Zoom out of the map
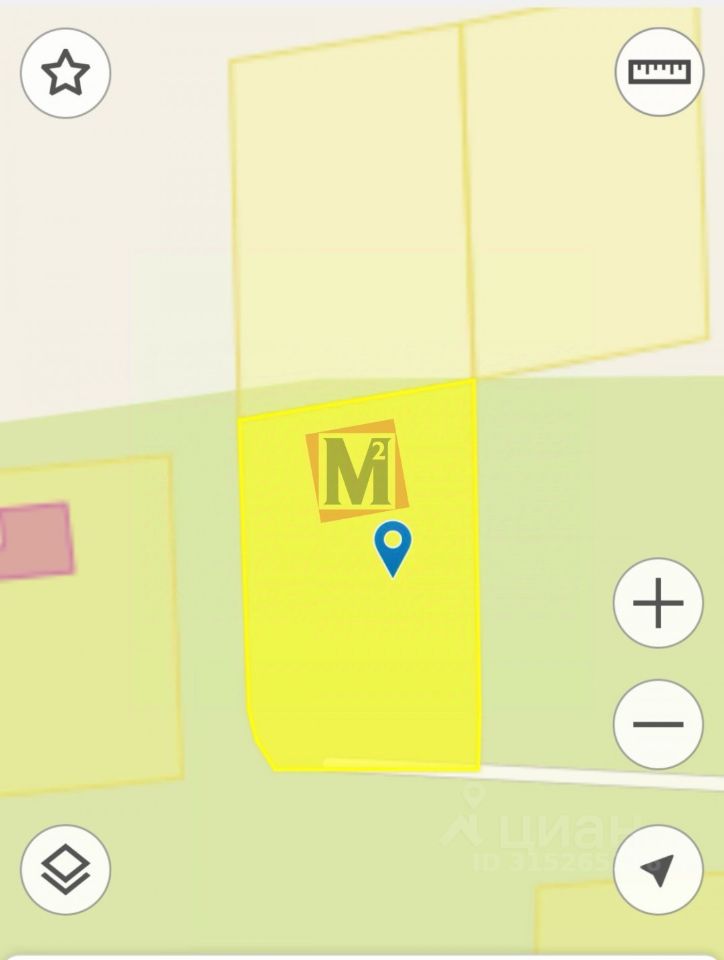The width and height of the screenshot is (724, 960). (x=658, y=724)
